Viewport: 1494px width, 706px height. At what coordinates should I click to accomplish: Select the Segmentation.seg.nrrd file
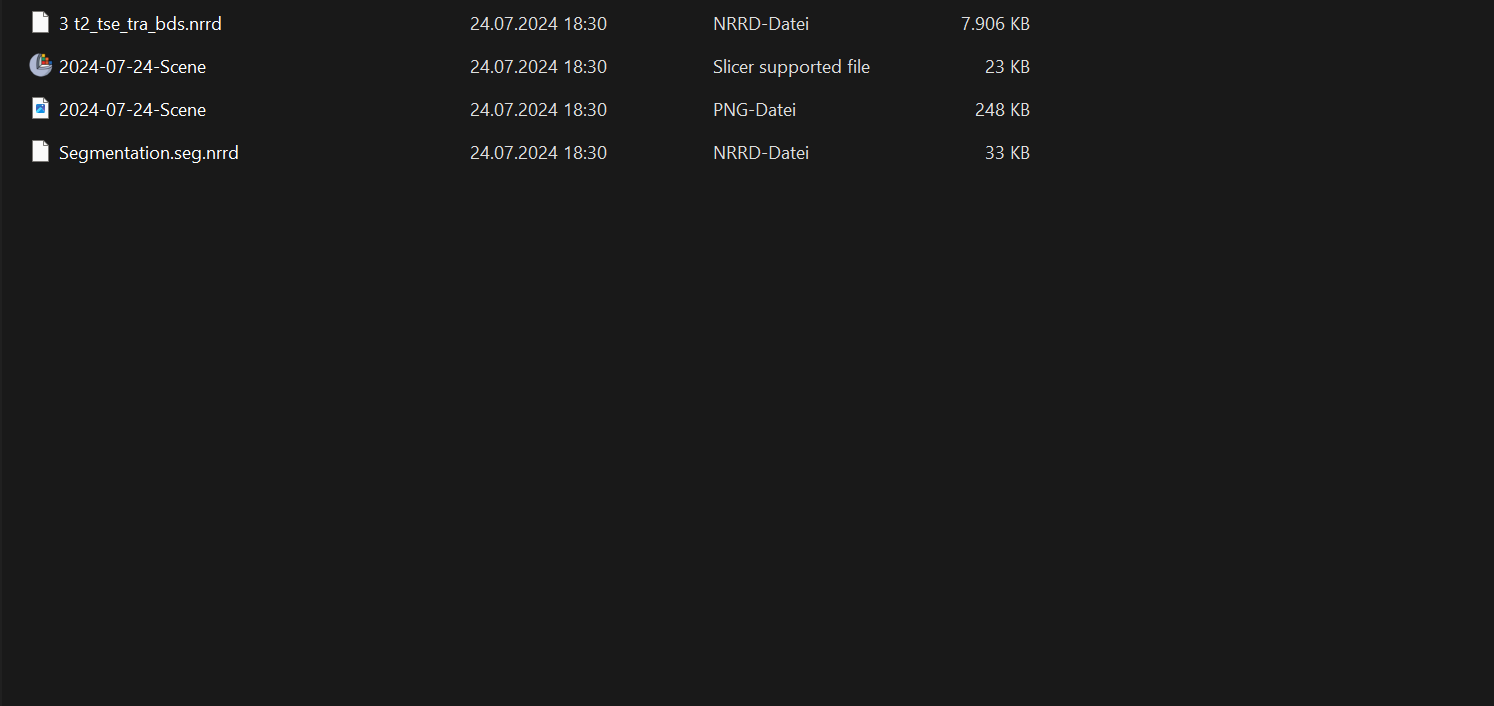148,153
